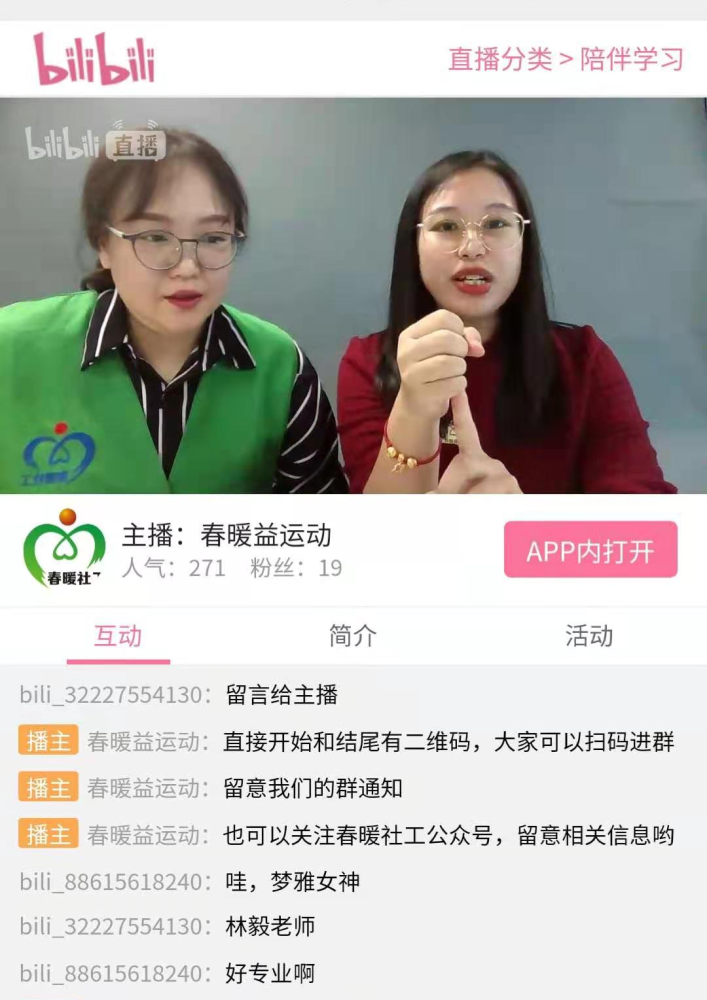
Task: Tap the APP内打开 button
Action: 590,550
